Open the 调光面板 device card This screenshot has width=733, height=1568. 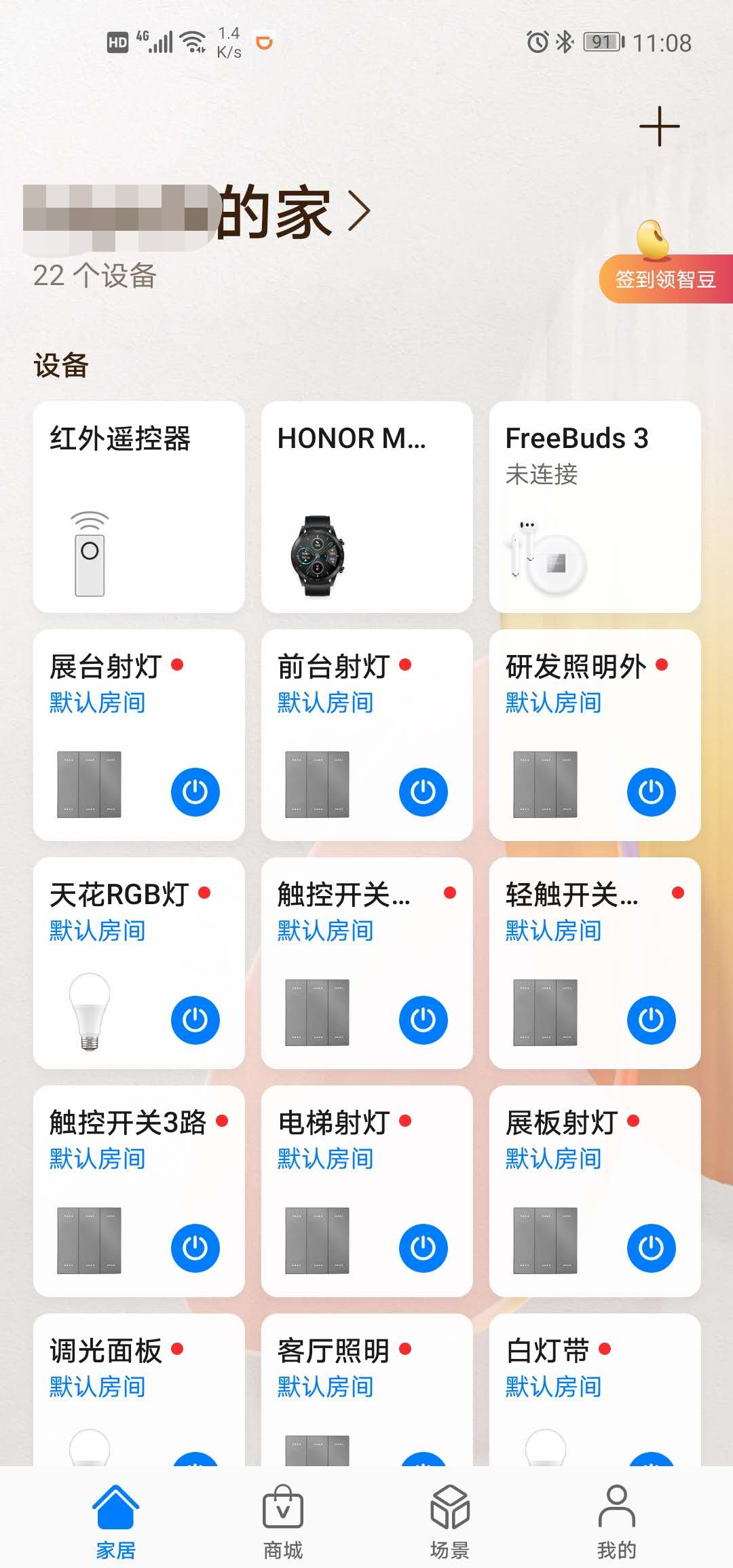coord(139,1385)
